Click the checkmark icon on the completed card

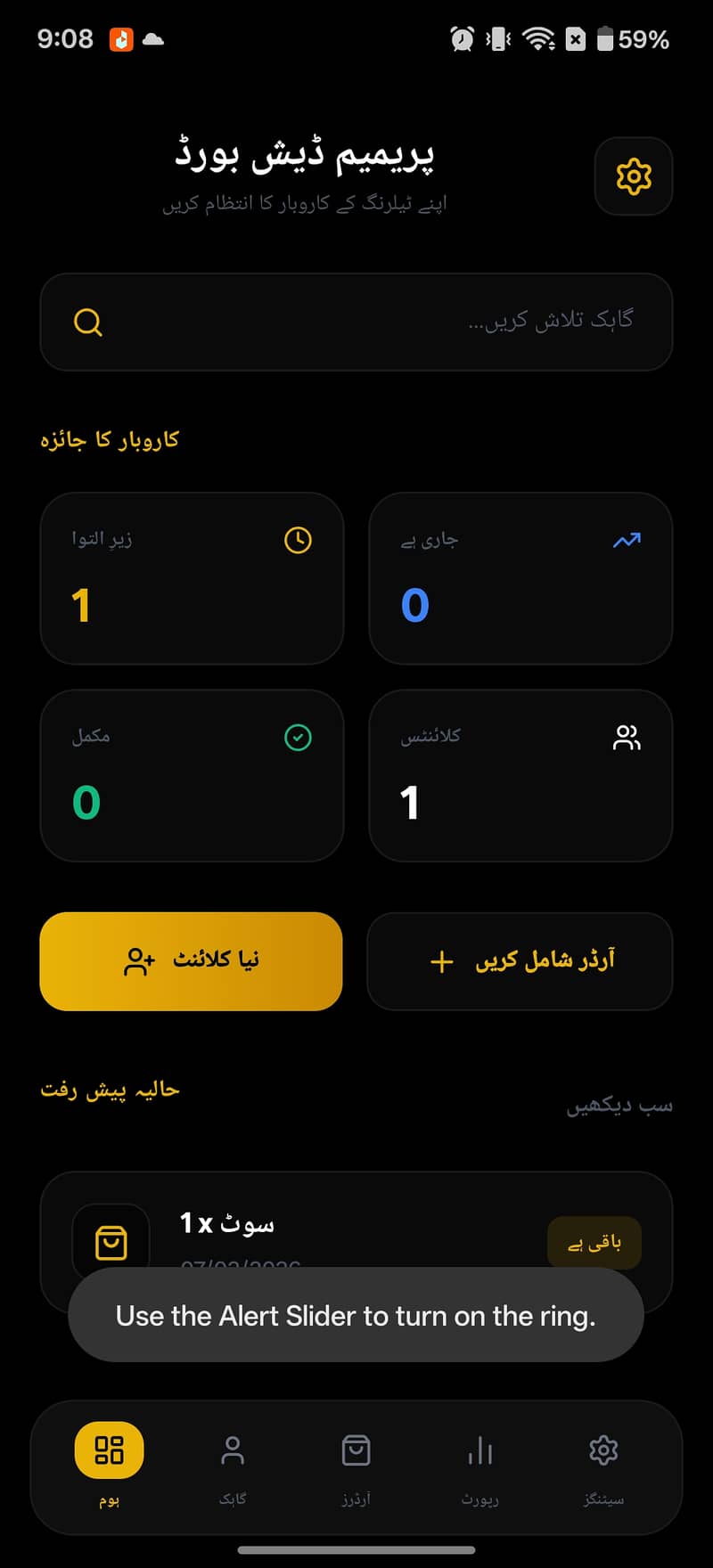pyautogui.click(x=299, y=738)
